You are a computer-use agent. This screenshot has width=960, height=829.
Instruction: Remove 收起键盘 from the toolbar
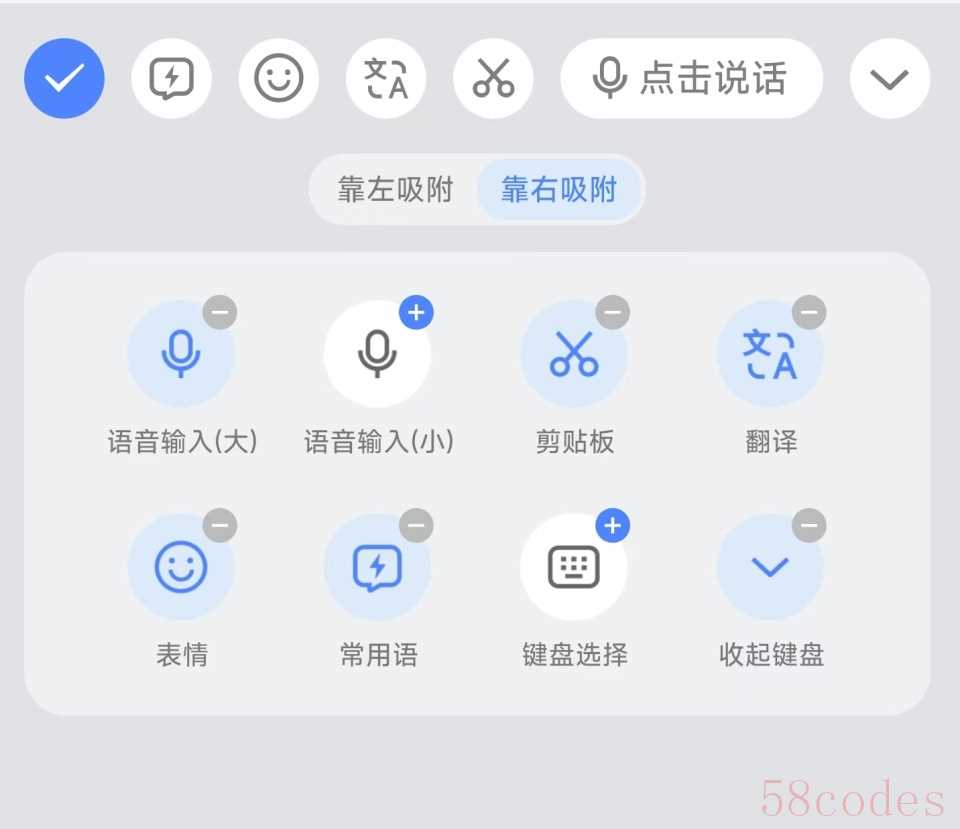pos(809,525)
